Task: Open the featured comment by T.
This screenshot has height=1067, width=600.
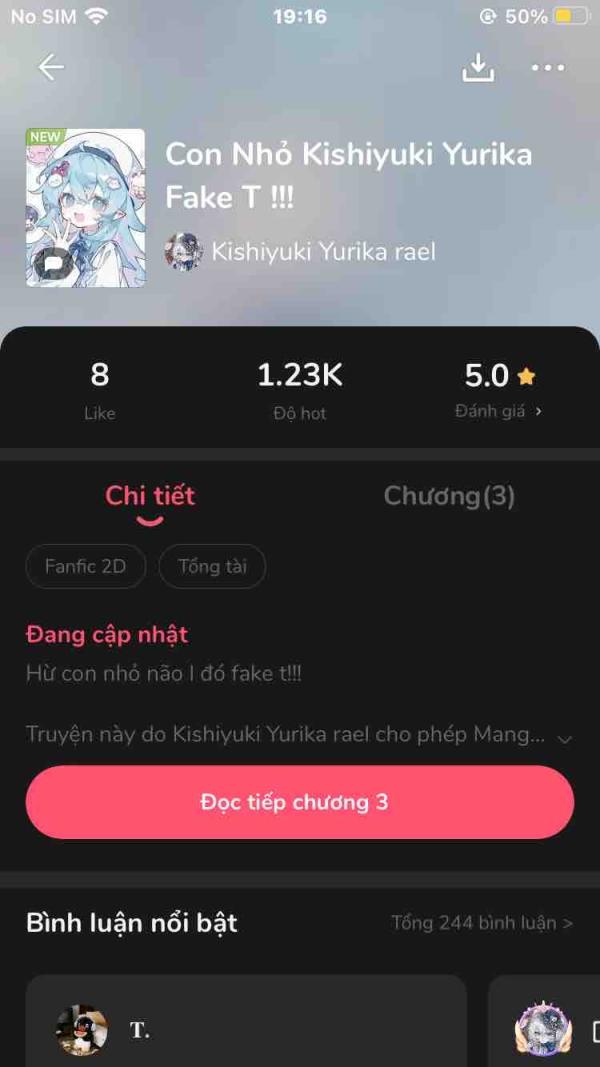Action: click(246, 1021)
